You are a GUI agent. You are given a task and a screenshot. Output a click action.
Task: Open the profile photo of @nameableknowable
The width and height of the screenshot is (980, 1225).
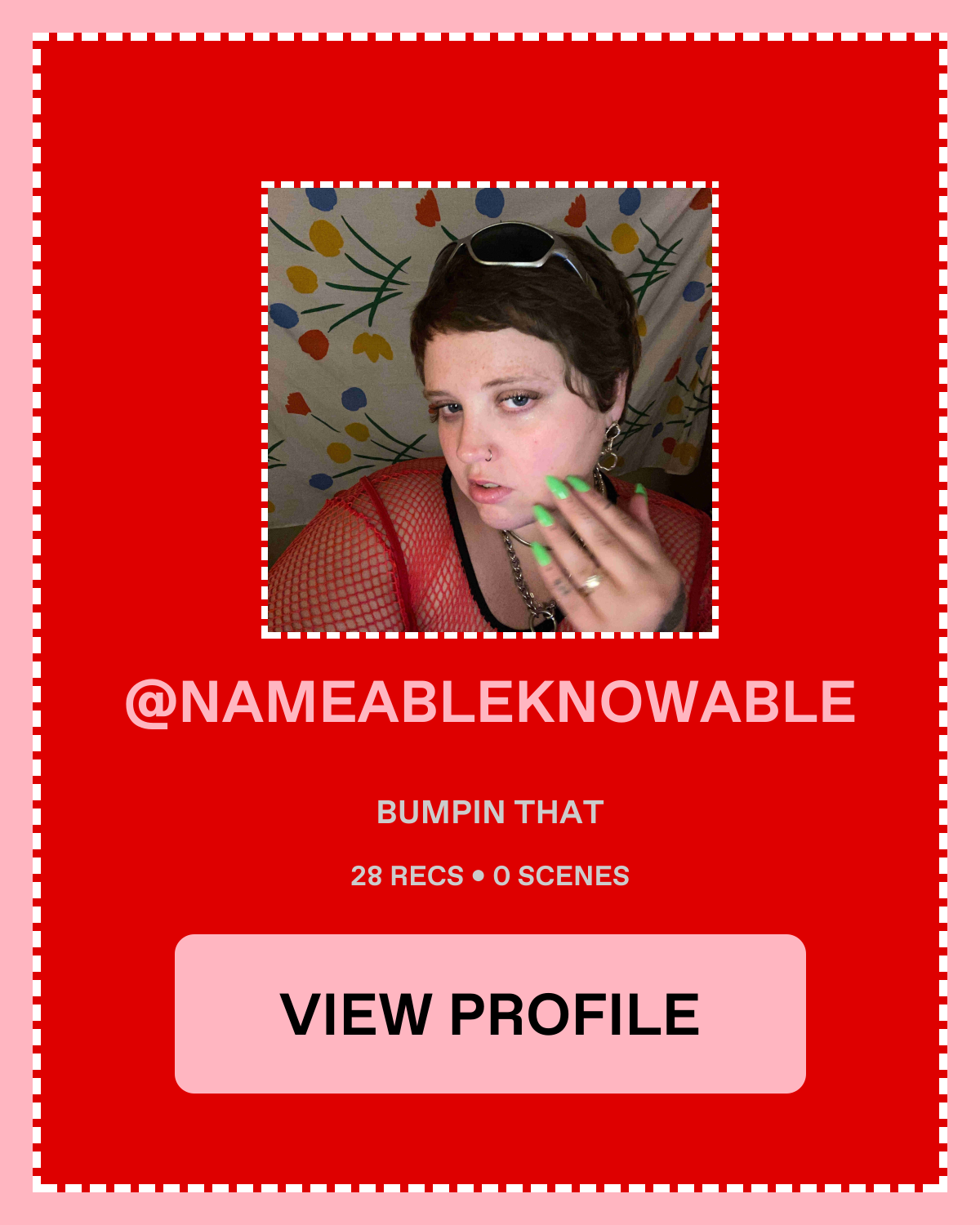coord(490,410)
